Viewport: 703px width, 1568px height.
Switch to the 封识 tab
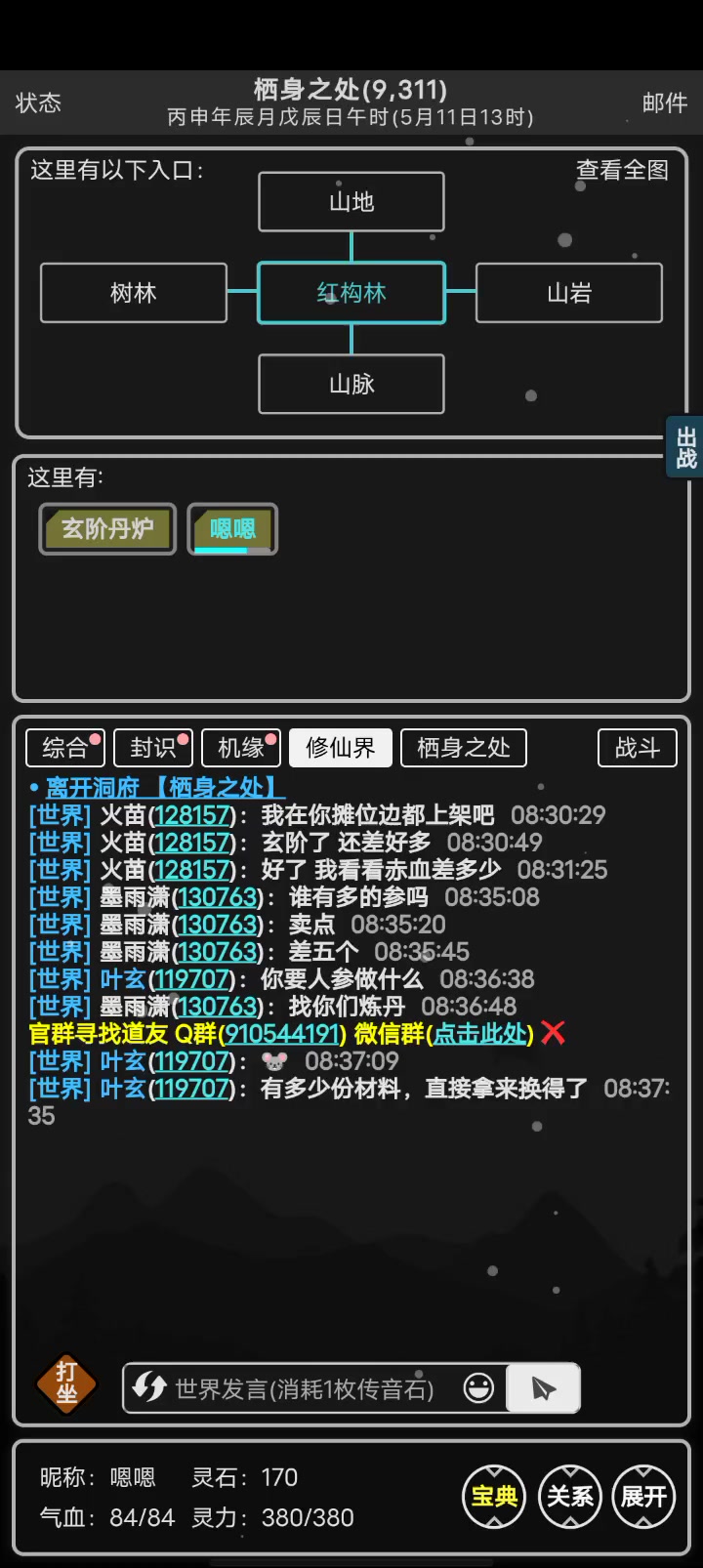click(153, 748)
